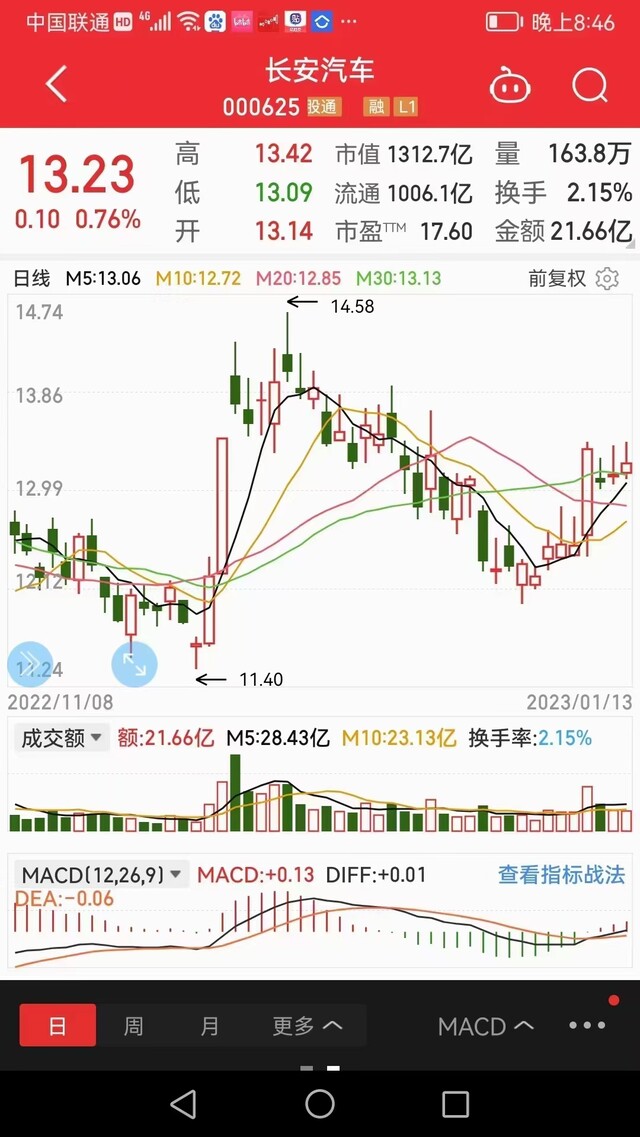Go back from the 长安汽车 stock page
The height and width of the screenshot is (1137, 640).
(57, 85)
